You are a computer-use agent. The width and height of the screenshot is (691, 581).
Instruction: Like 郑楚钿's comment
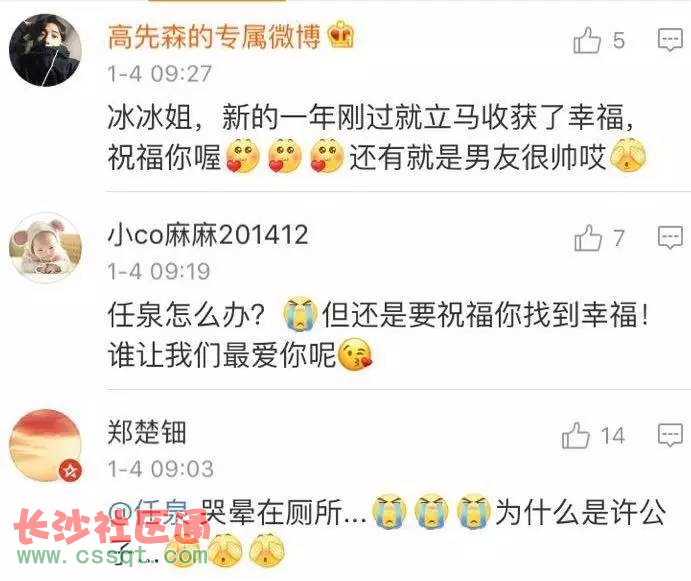tap(576, 435)
